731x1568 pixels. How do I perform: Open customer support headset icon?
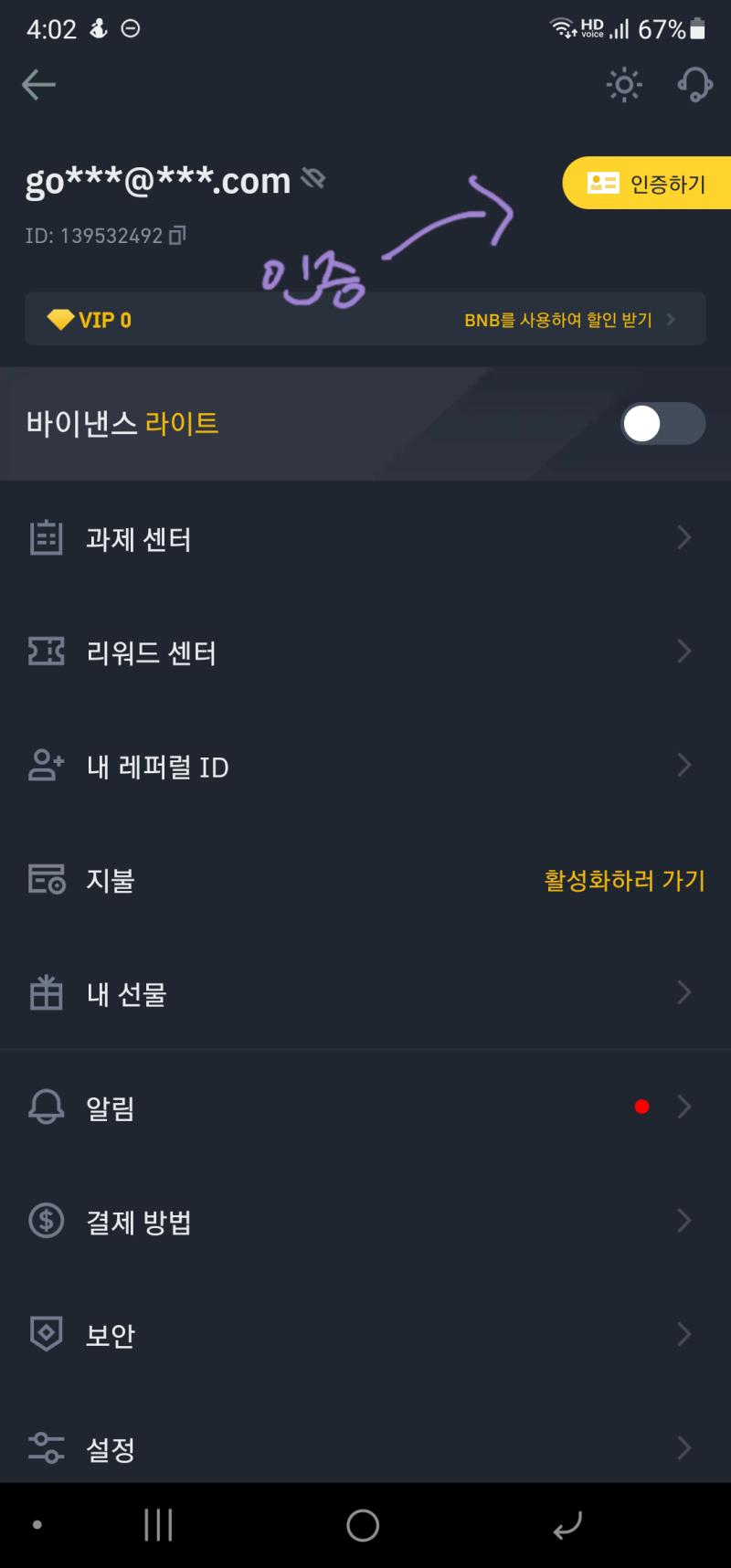click(x=694, y=86)
